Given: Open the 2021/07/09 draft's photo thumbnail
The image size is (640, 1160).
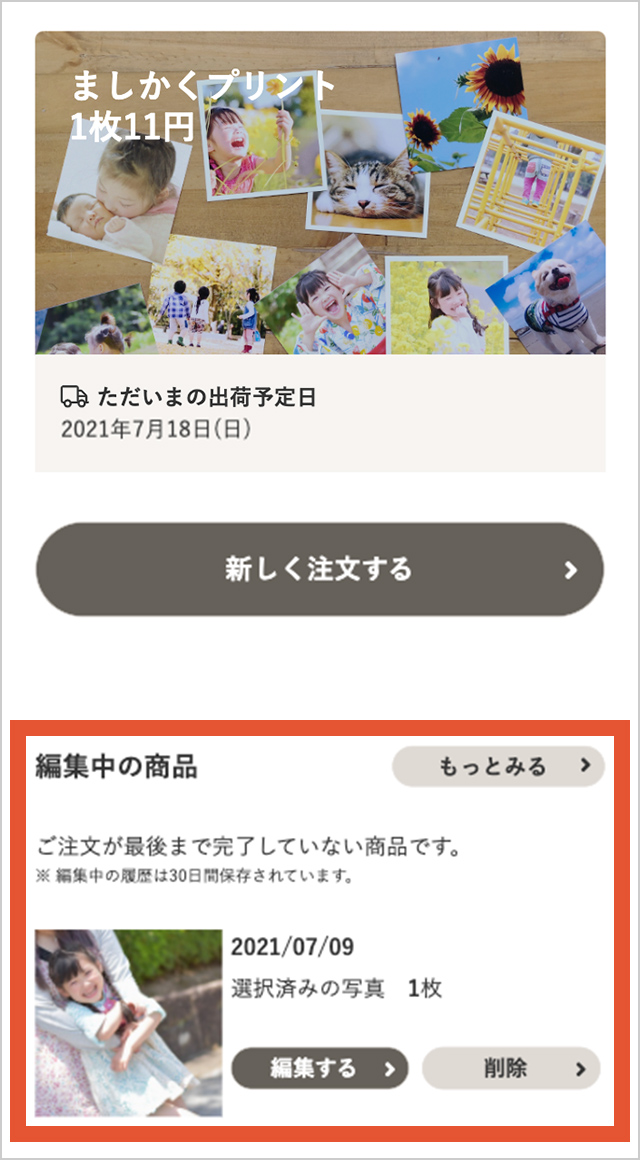Looking at the screenshot, I should (129, 1023).
